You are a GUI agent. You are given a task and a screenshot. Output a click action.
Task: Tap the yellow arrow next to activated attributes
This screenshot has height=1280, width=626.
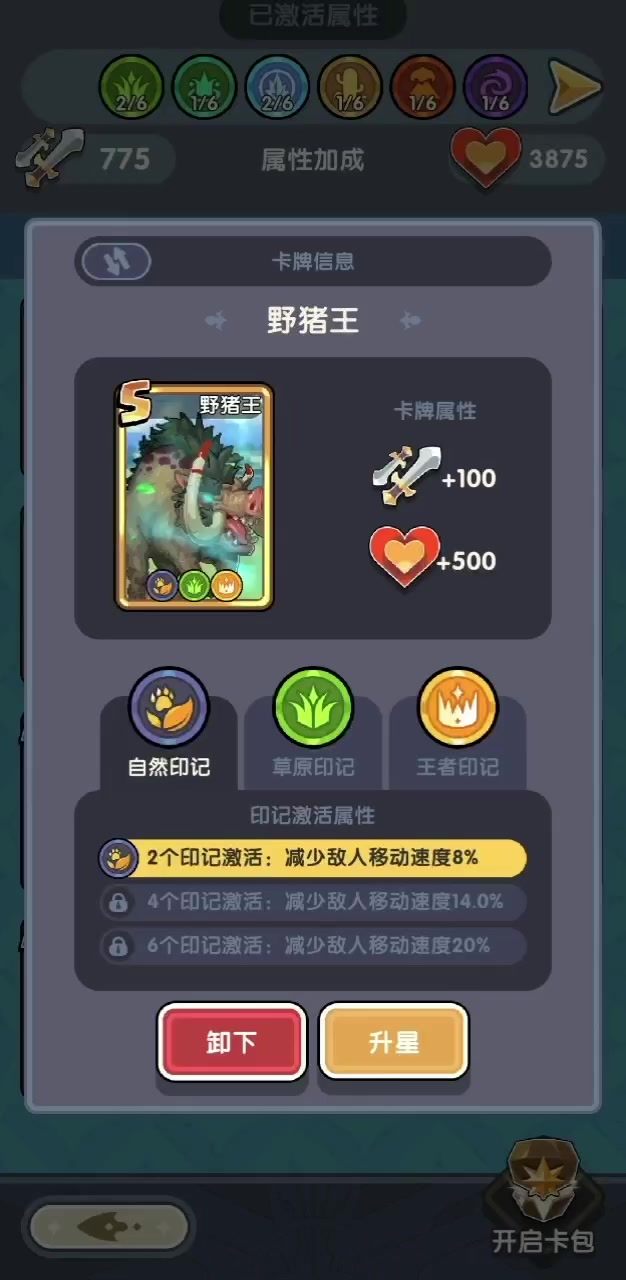click(x=574, y=88)
